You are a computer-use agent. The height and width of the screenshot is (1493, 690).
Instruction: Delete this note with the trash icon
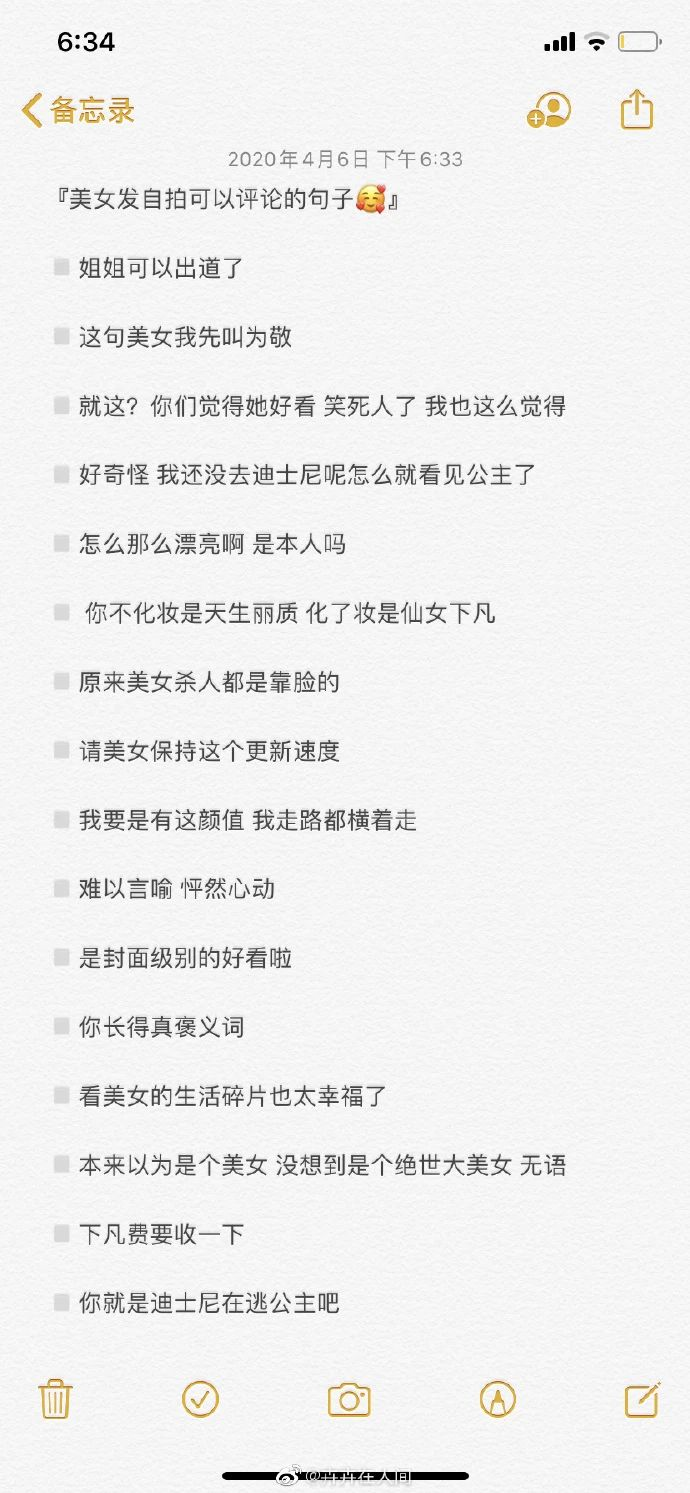pos(55,1398)
